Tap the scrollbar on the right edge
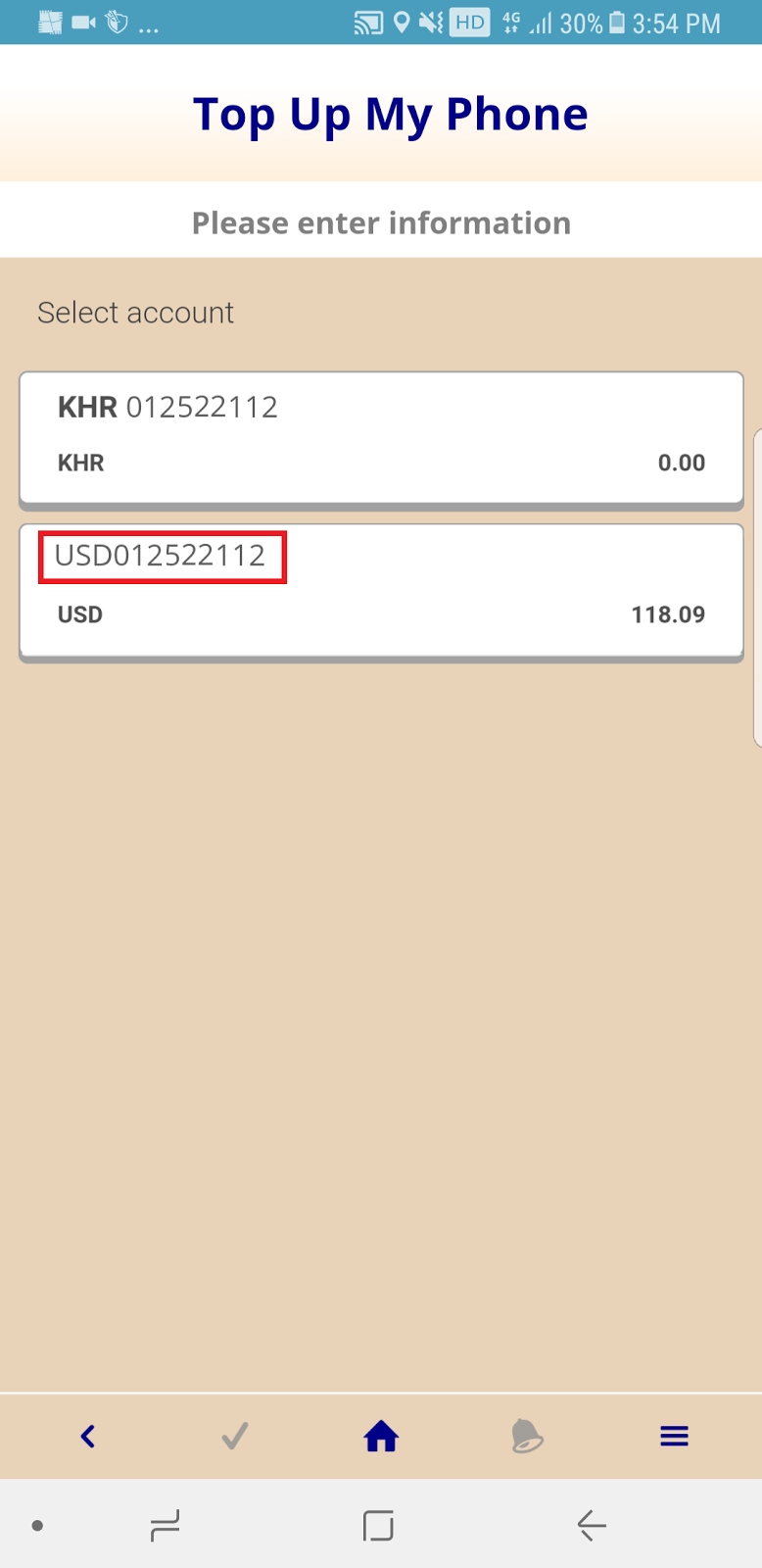The width and height of the screenshot is (762, 1568). pyautogui.click(x=757, y=588)
